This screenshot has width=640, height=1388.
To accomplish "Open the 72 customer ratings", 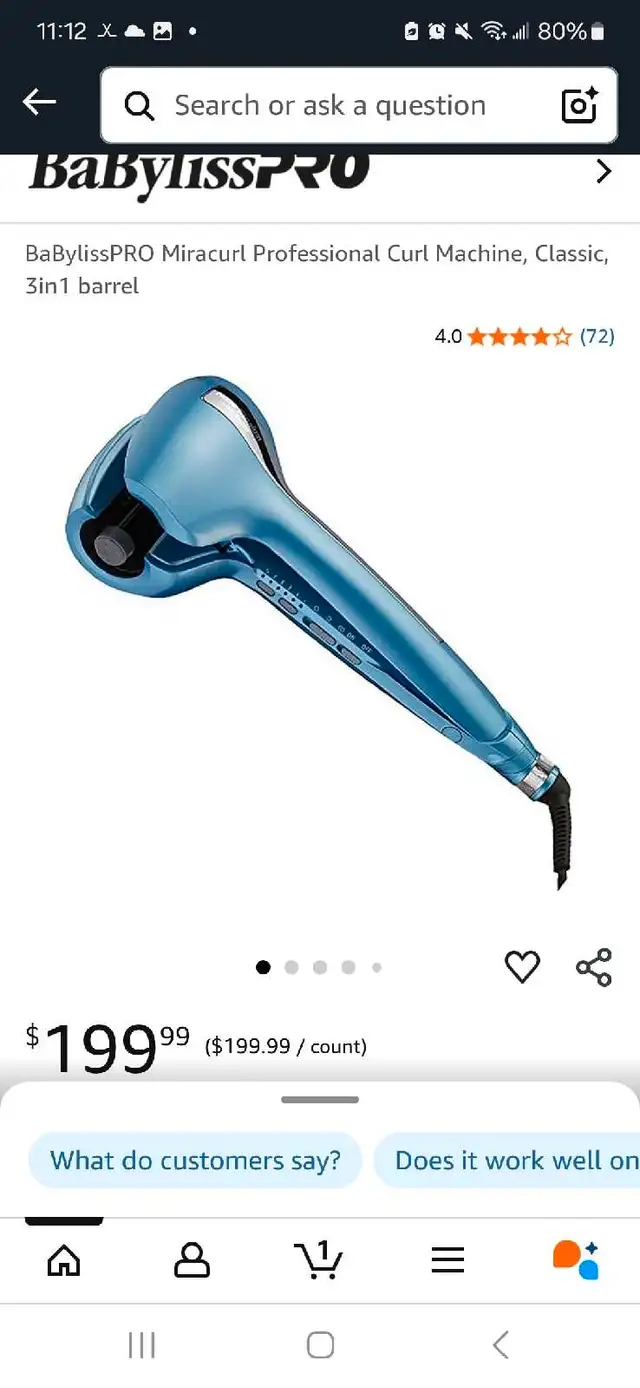I will pyautogui.click(x=597, y=336).
